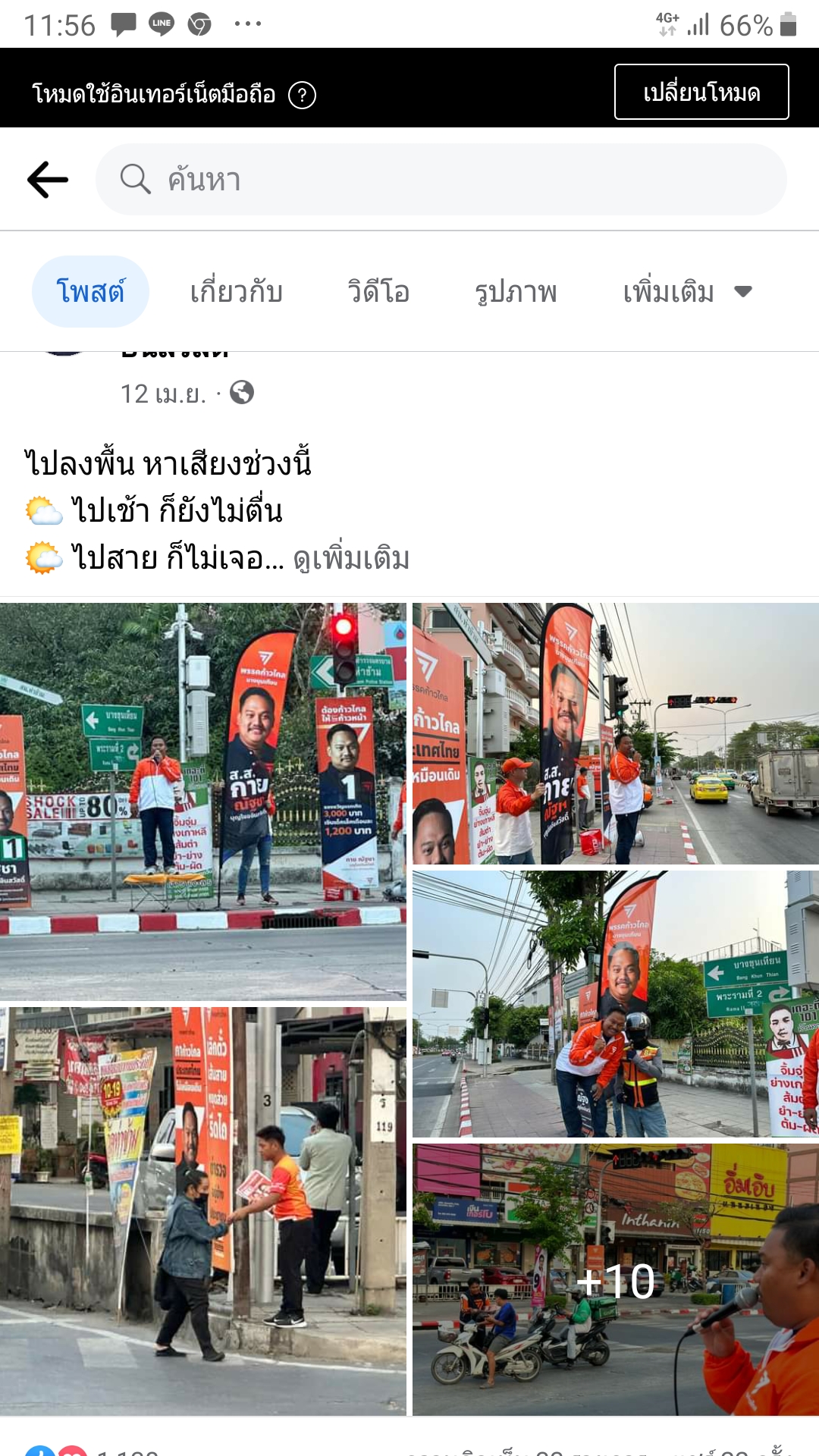819x1456 pixels.
Task: Open the +10 more photos tile
Action: 615,1279
